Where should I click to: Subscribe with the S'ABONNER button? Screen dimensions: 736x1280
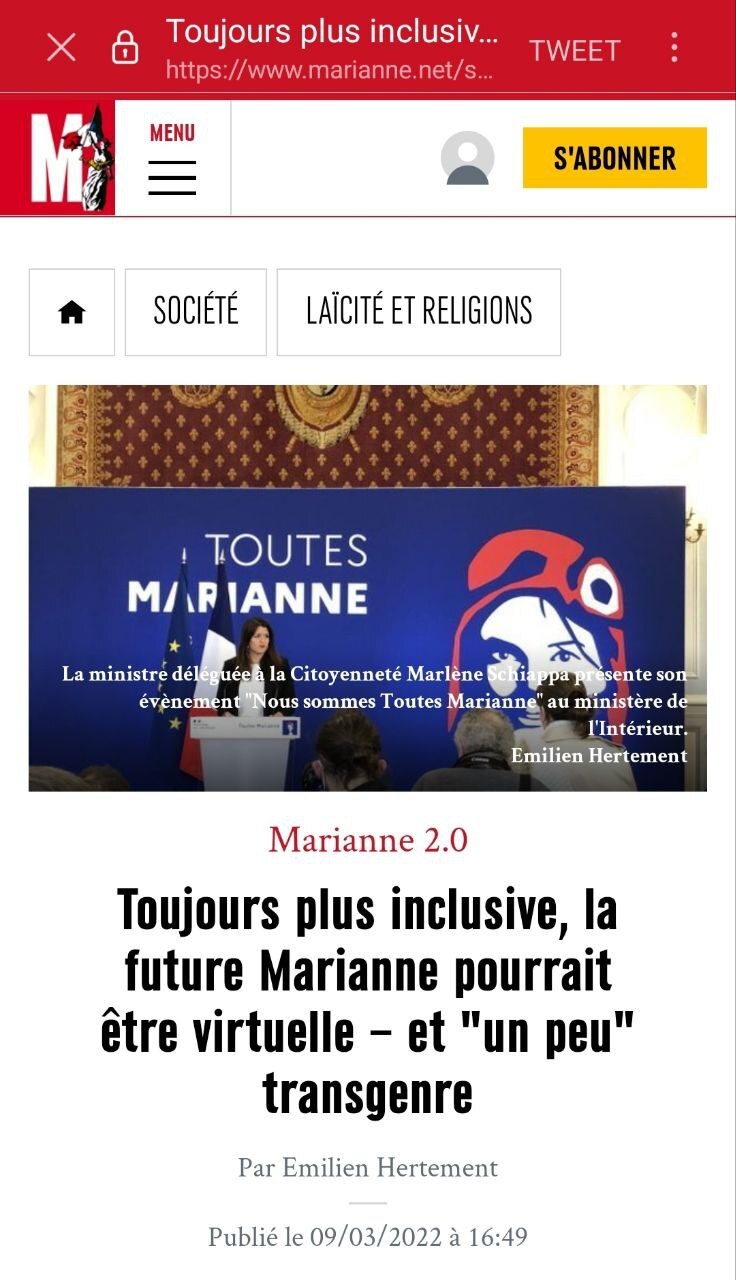click(x=614, y=158)
